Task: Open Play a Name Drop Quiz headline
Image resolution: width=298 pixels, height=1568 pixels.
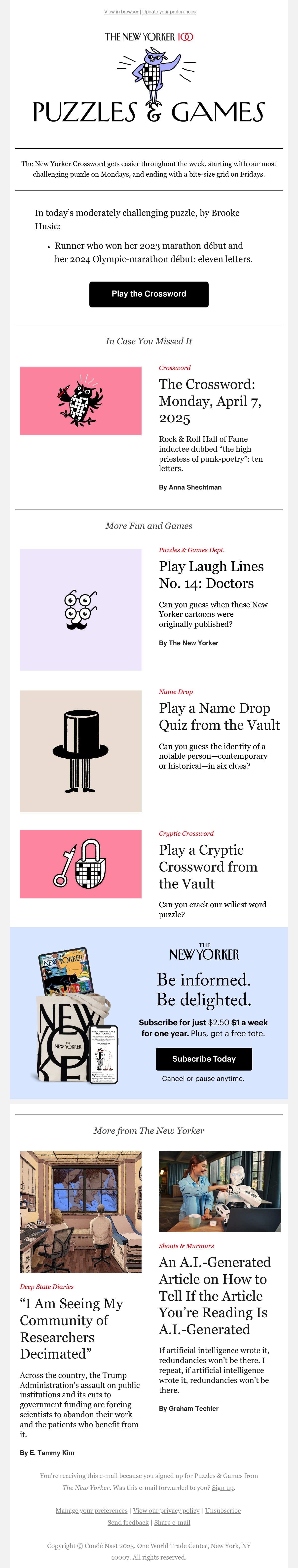Action: pyautogui.click(x=220, y=716)
